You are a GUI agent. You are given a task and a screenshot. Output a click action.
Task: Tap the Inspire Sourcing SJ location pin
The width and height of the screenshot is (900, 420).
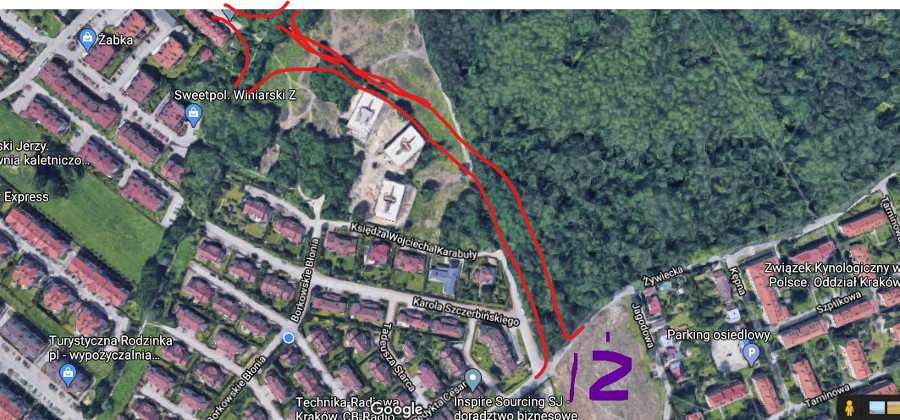[x=473, y=380]
